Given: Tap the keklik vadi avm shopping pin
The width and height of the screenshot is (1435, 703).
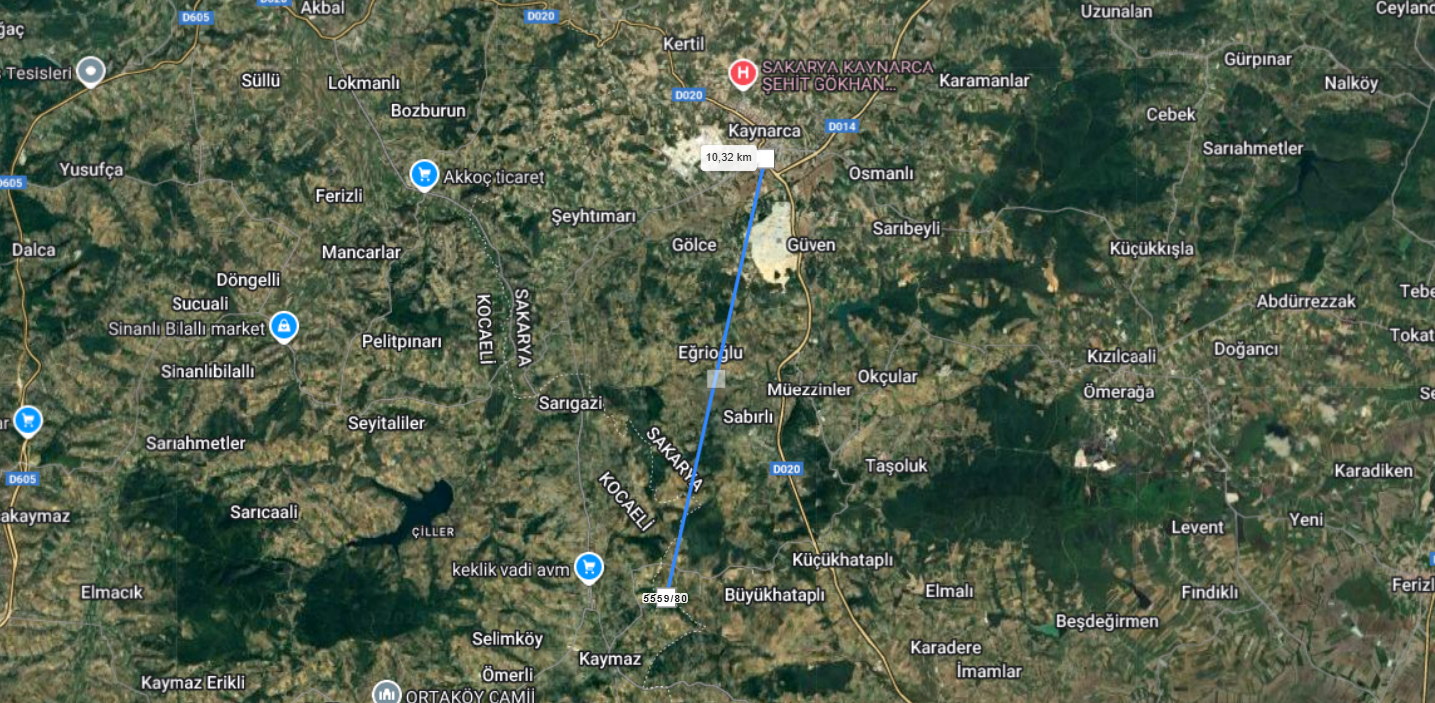Looking at the screenshot, I should (589, 567).
